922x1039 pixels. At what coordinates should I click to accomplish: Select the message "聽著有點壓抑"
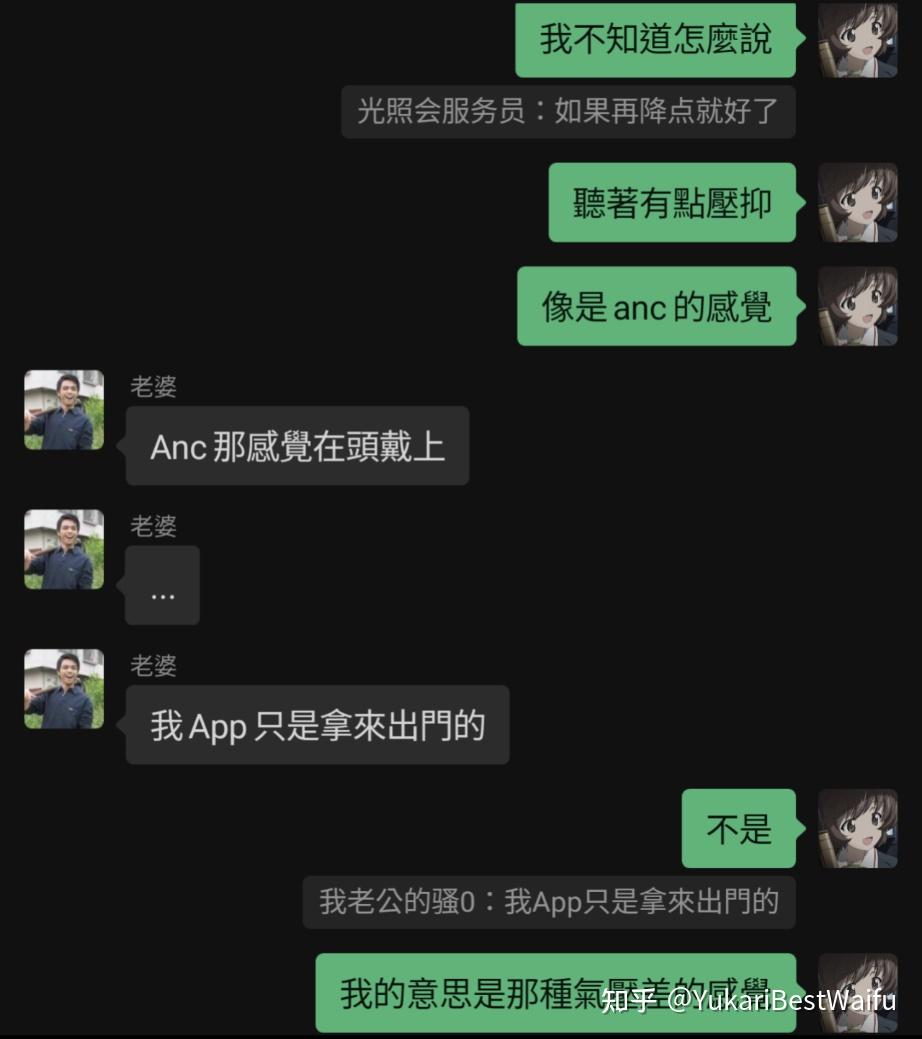tap(671, 203)
